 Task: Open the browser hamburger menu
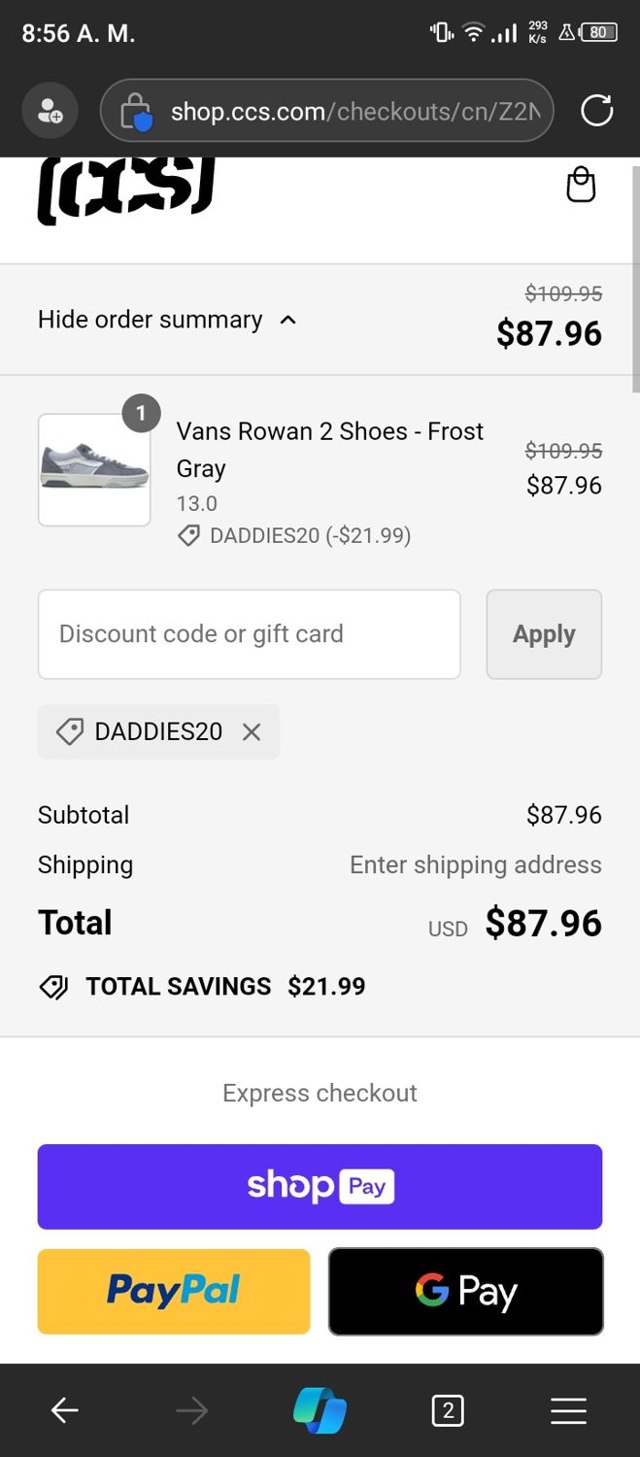point(568,1410)
